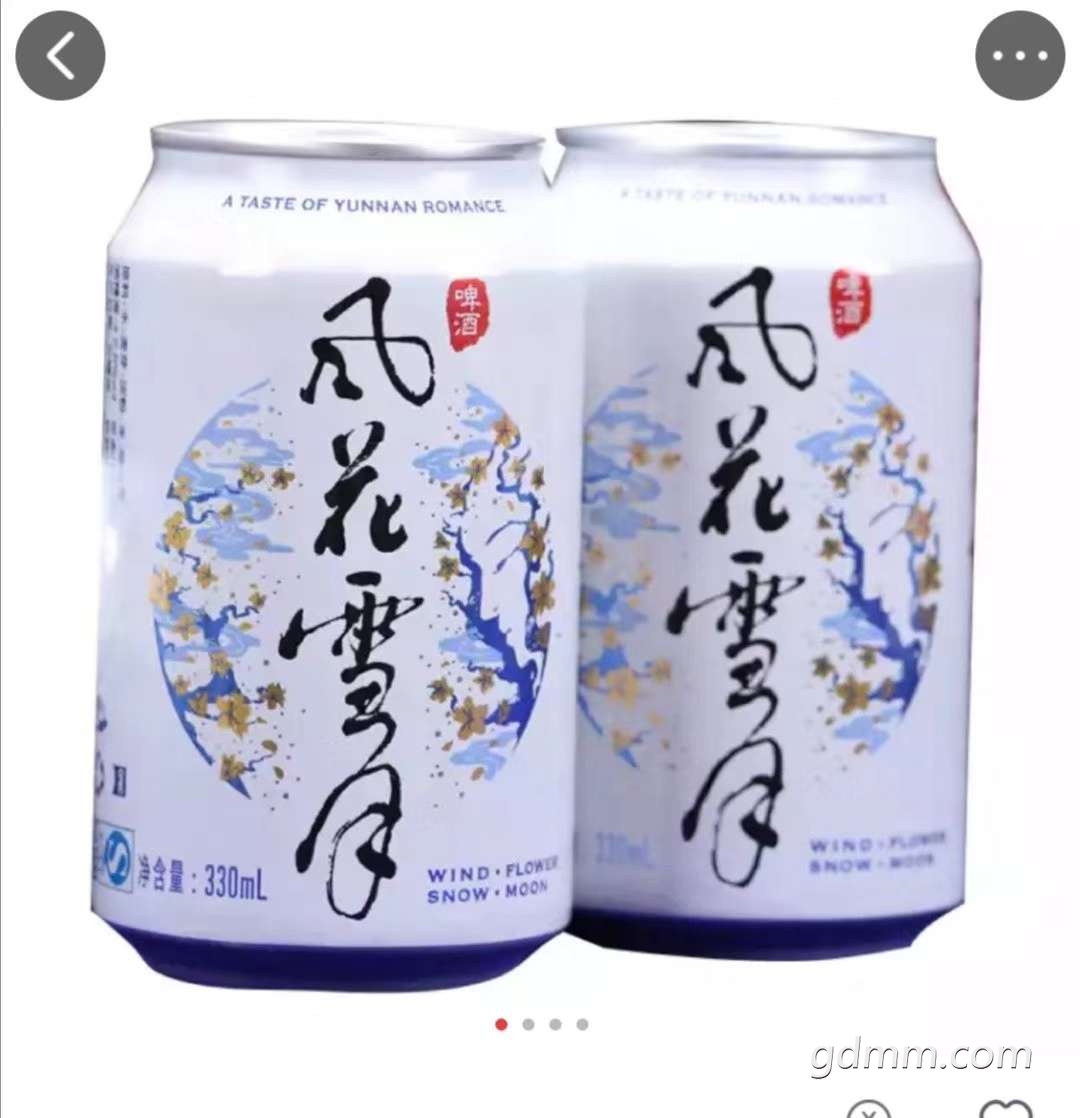Go back using the arrow button
This screenshot has width=1080, height=1118.
click(60, 56)
